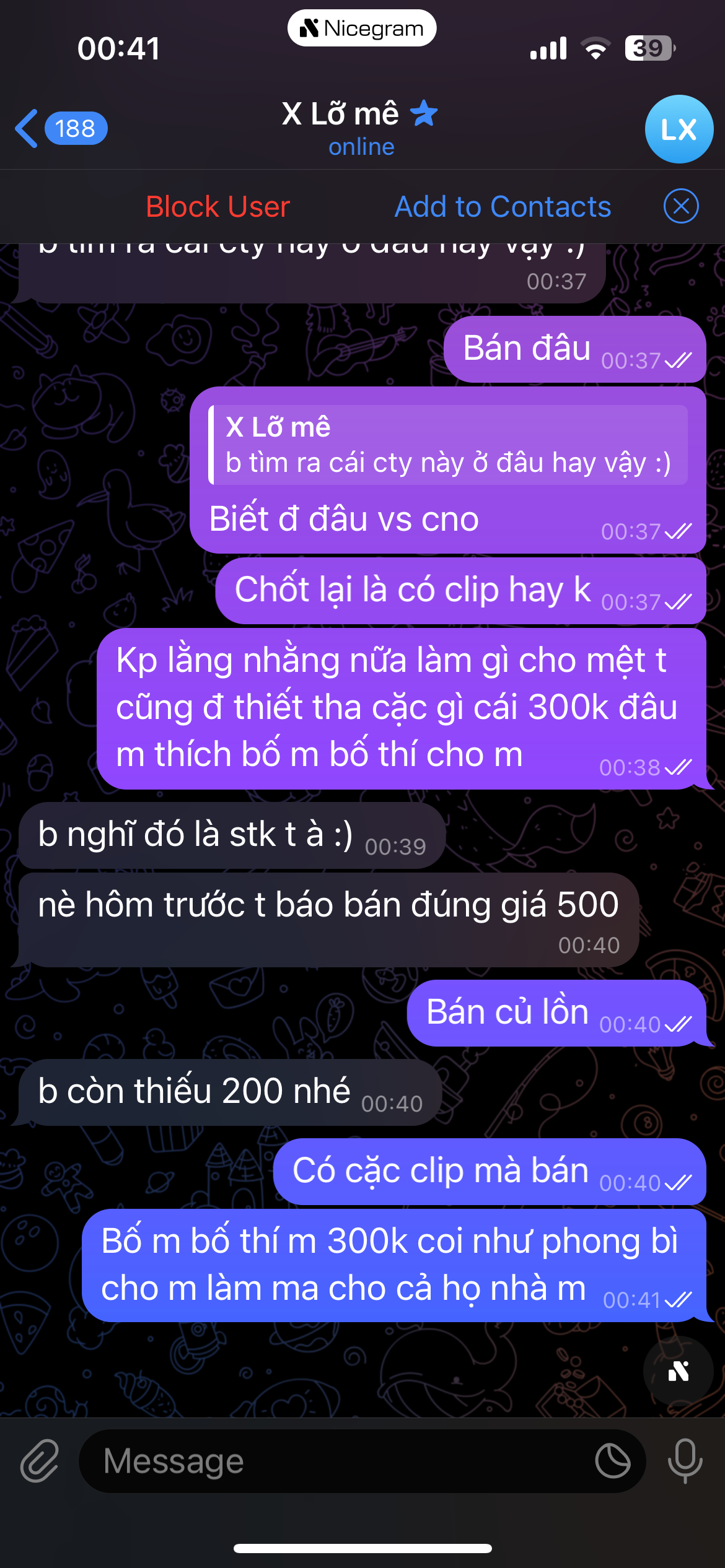Tap the 'online' status text

click(x=361, y=147)
